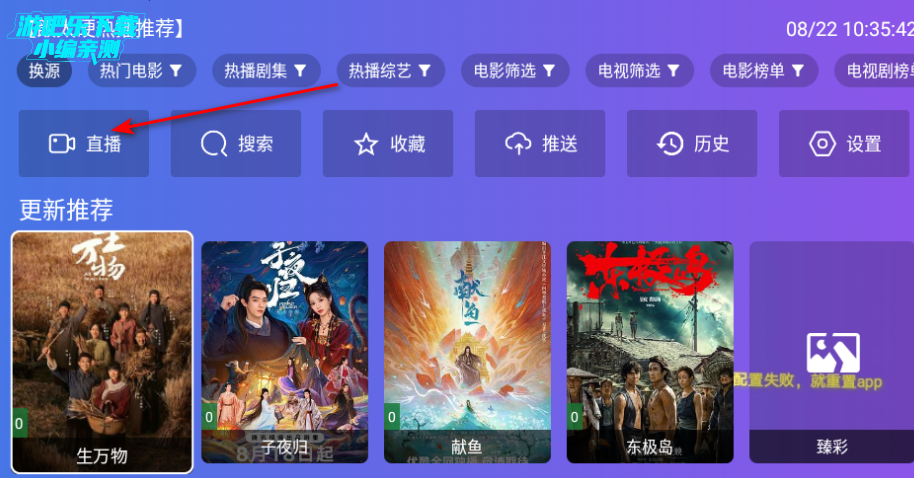Viewport: 914px width, 478px height.
Task: Open the 热播剧集 category chip
Action: (x=265, y=71)
